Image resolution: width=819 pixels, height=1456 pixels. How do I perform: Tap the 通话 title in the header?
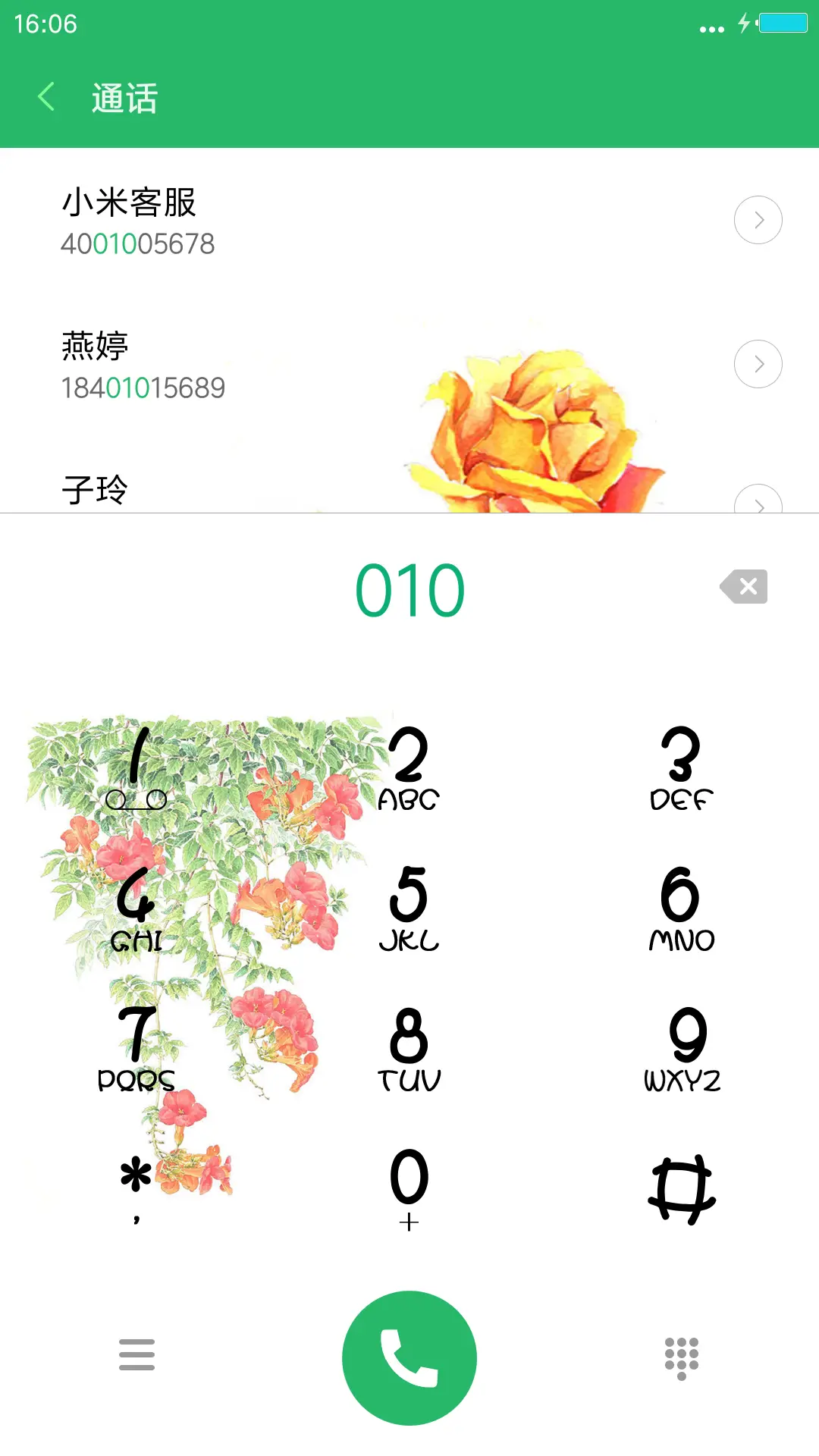click(124, 97)
